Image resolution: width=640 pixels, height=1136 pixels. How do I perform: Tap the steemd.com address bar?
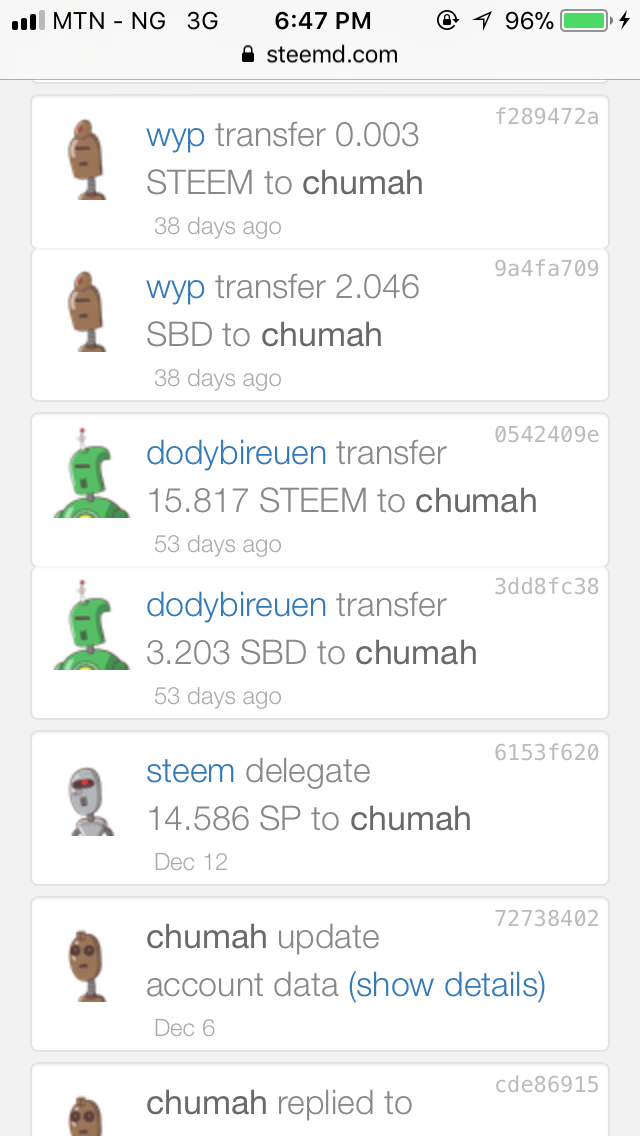coord(320,55)
